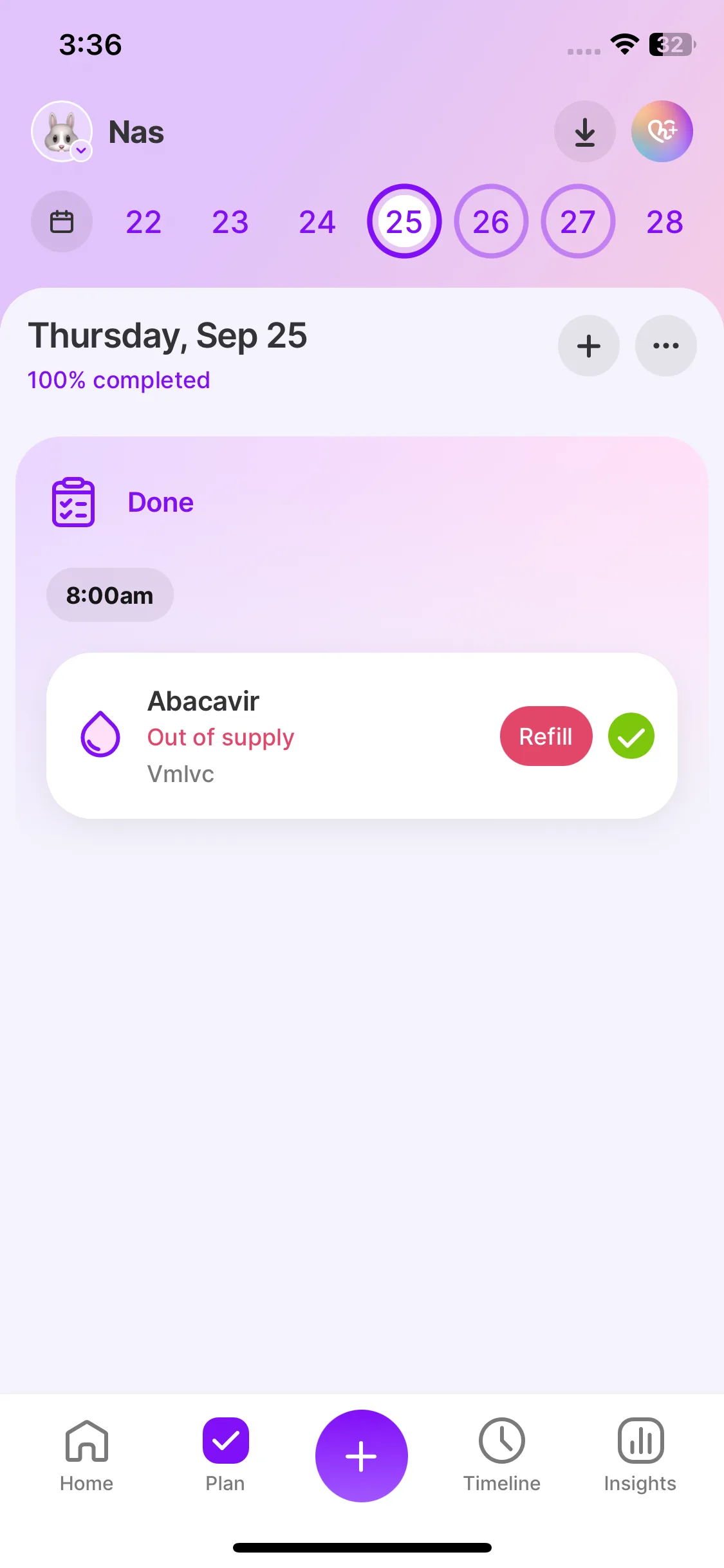Select date 22 in the week strip
Image resolution: width=724 pixels, height=1568 pixels.
(144, 222)
